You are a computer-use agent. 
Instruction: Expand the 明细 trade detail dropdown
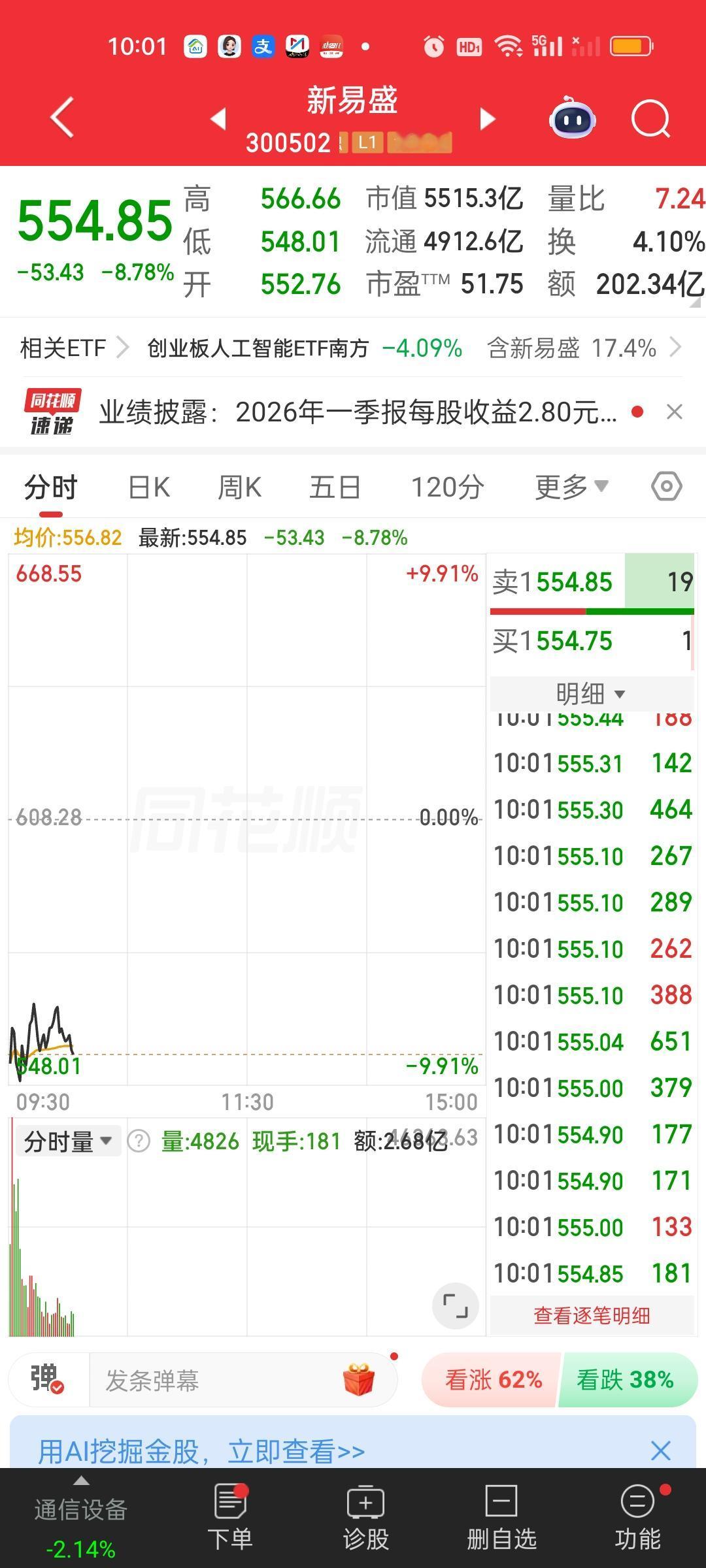pyautogui.click(x=592, y=694)
